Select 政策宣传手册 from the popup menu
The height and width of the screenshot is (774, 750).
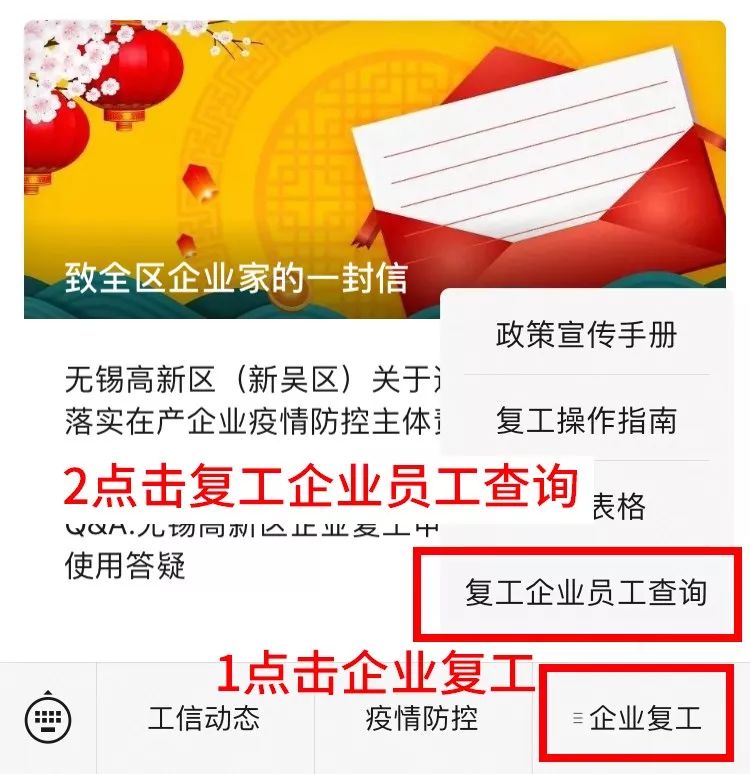[586, 334]
